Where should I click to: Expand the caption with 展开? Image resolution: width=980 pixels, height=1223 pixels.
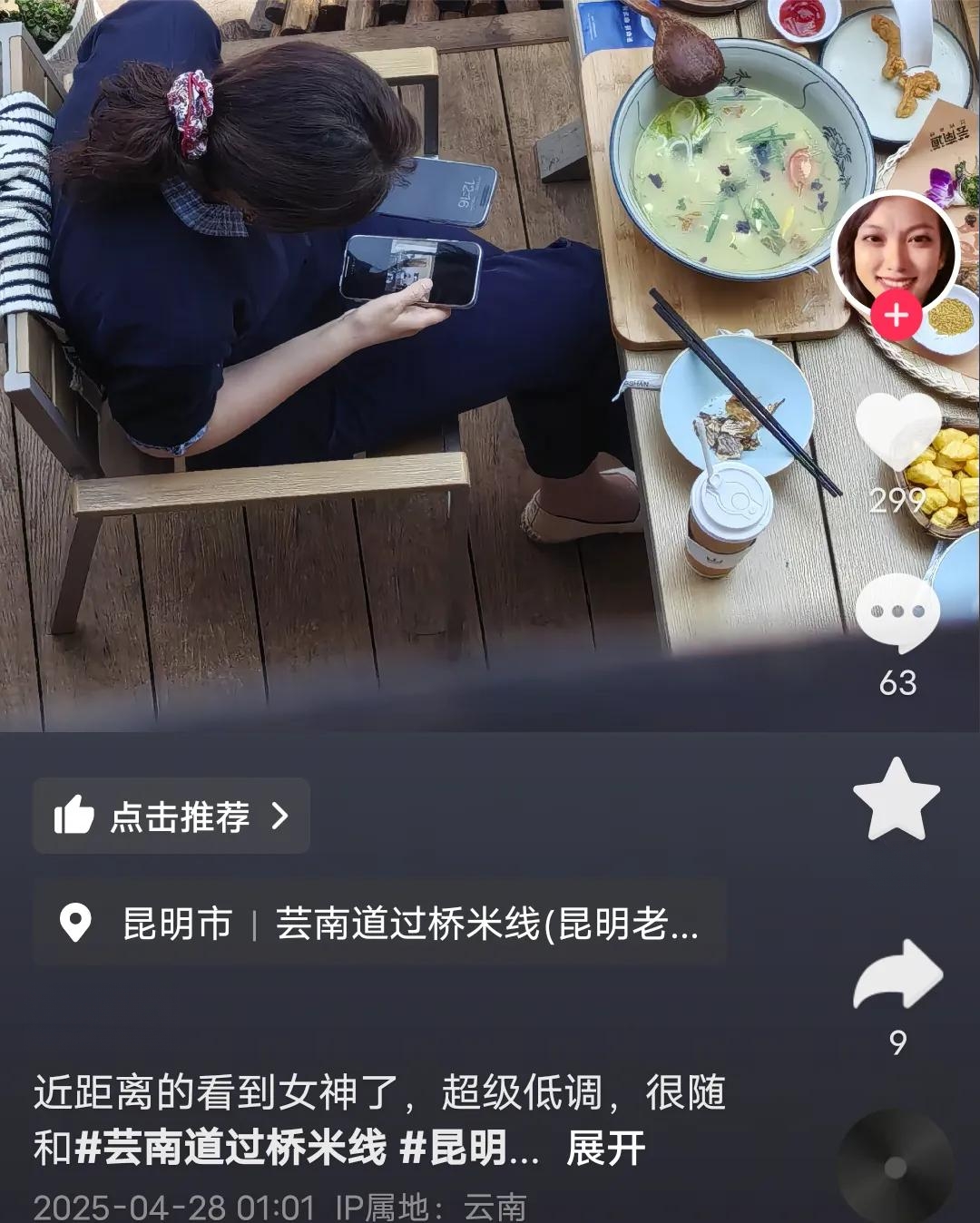(605, 1149)
